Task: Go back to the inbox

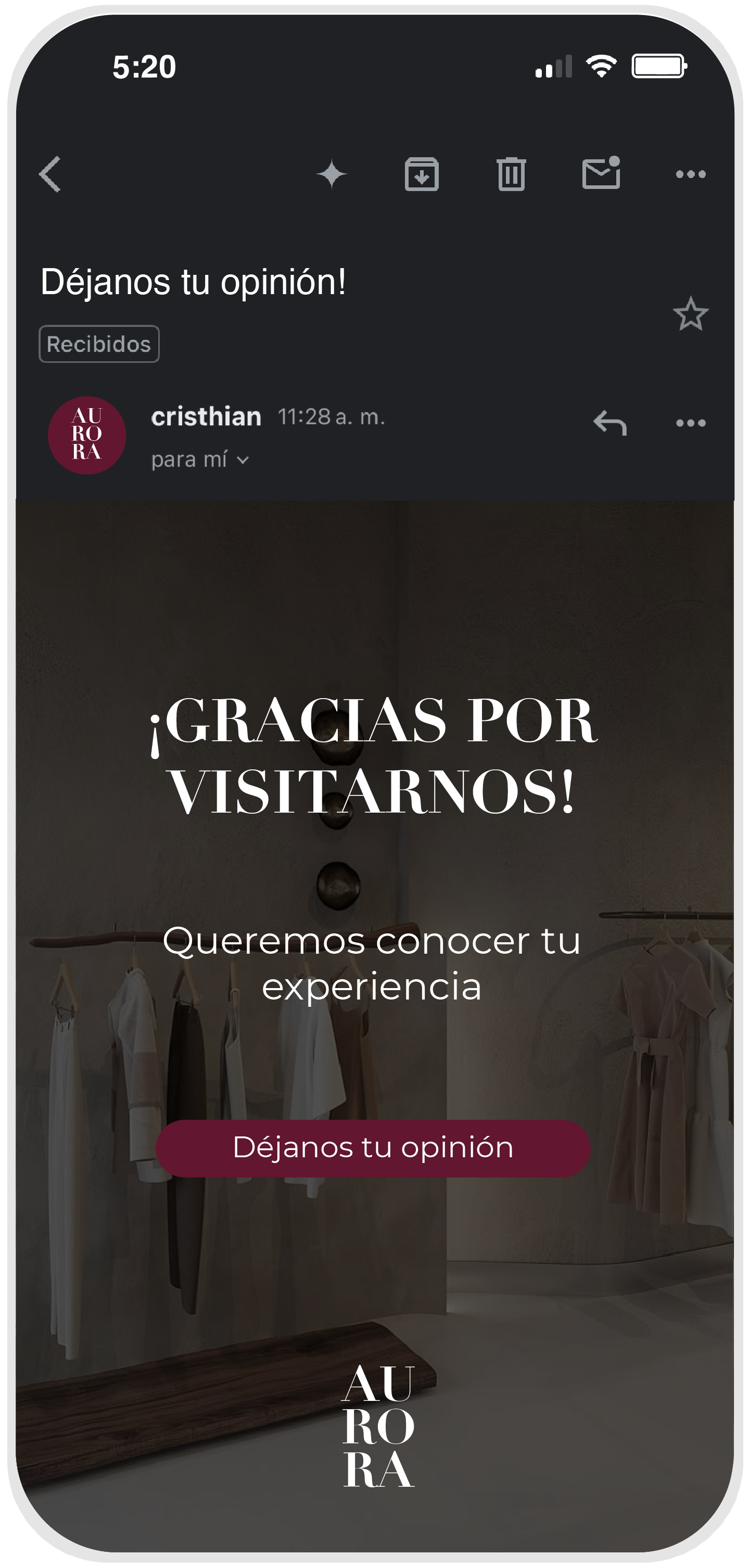Action: (x=50, y=174)
